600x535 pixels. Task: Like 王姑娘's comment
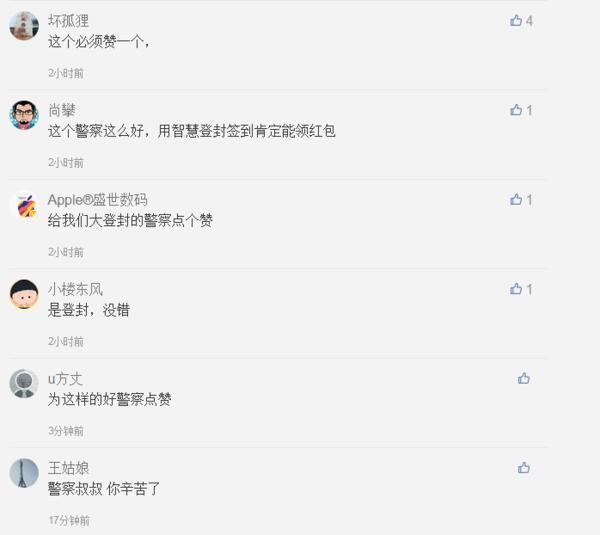click(523, 467)
